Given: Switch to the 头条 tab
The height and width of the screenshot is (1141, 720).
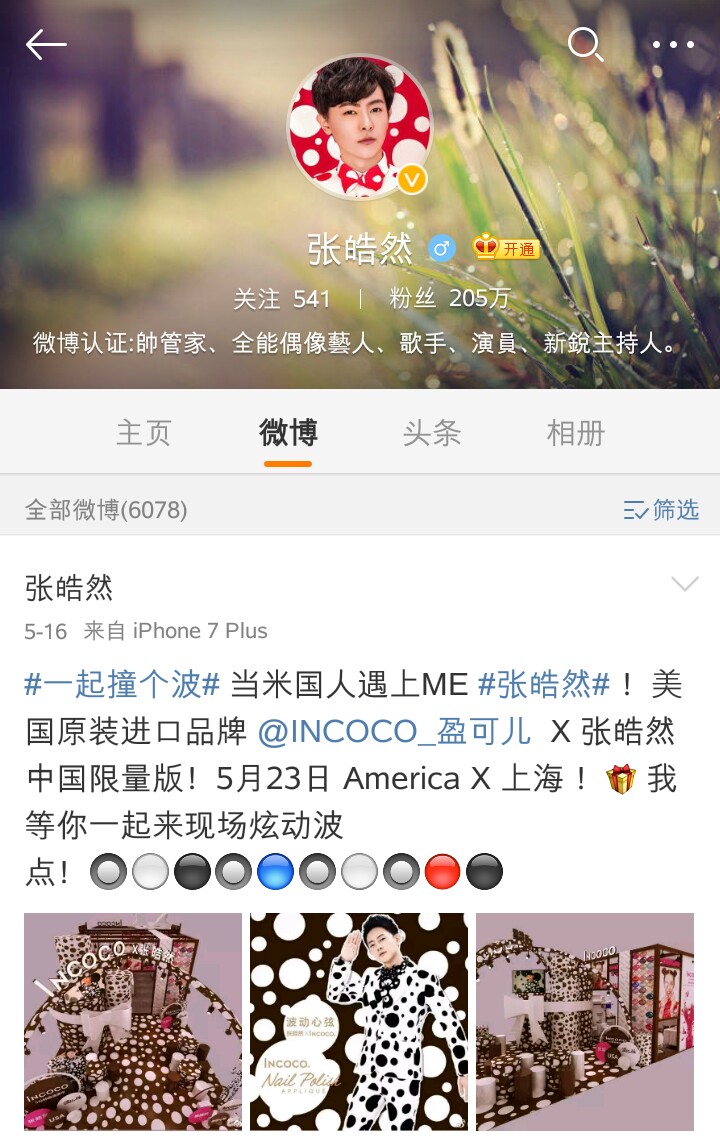Looking at the screenshot, I should [x=432, y=433].
